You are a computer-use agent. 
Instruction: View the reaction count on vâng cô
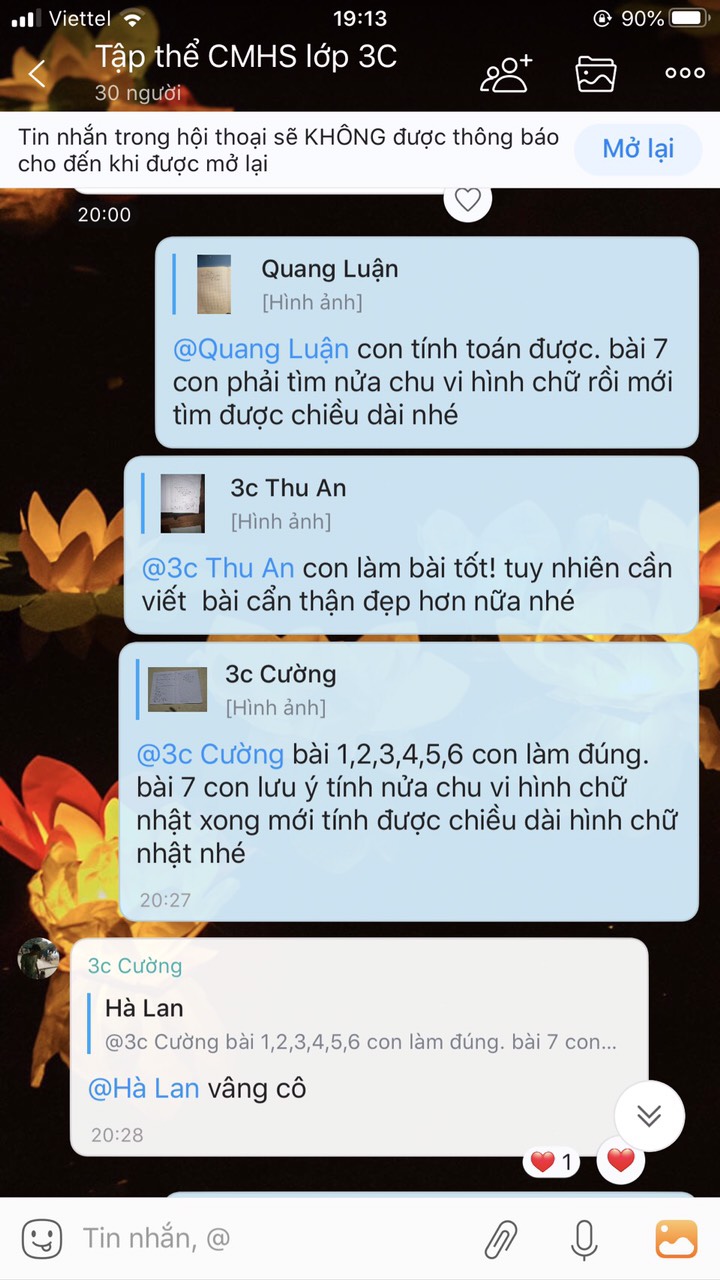click(551, 1162)
